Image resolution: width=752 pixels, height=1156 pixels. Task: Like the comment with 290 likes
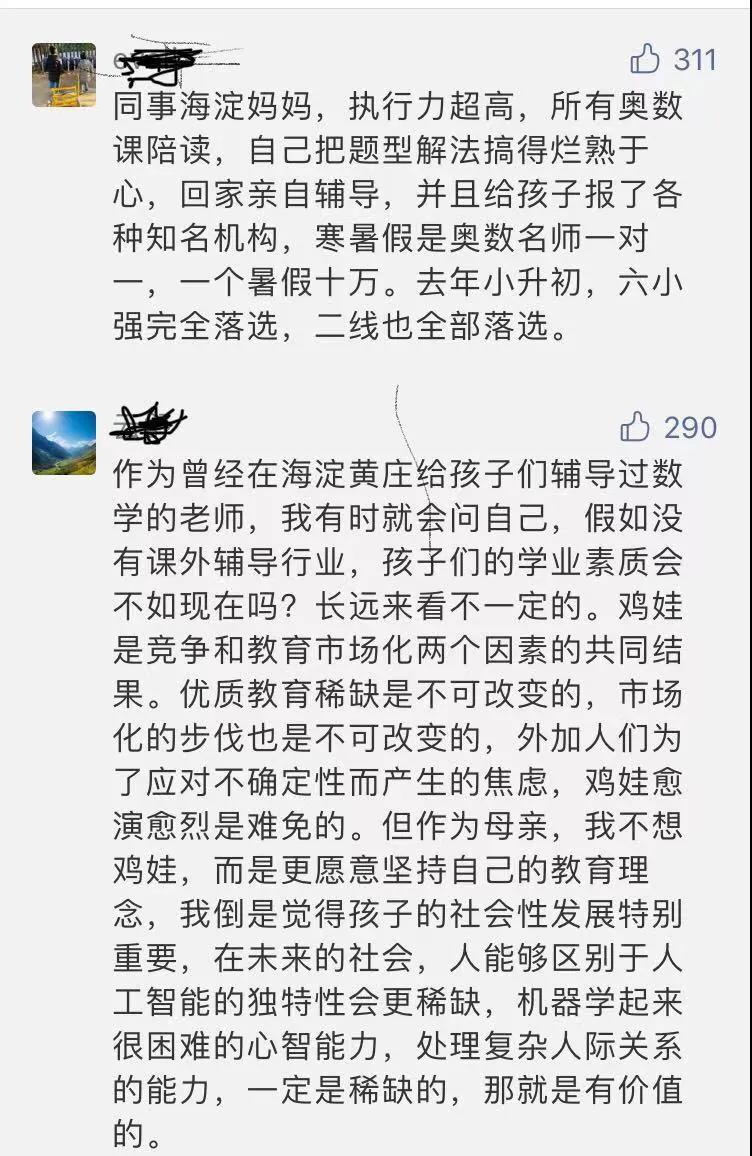click(x=636, y=428)
